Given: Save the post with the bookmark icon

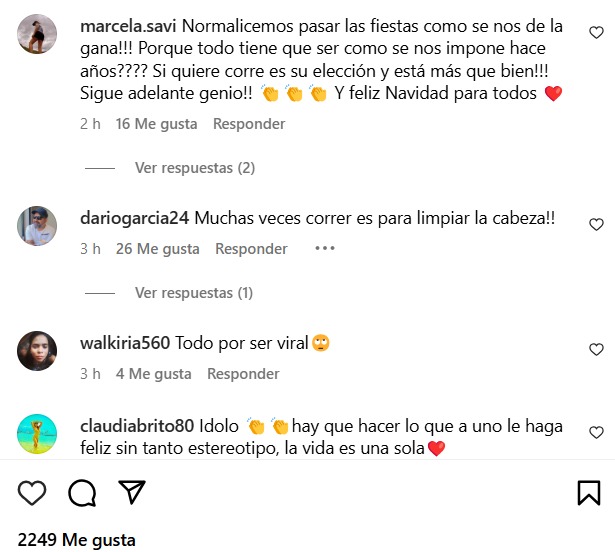Looking at the screenshot, I should (588, 493).
